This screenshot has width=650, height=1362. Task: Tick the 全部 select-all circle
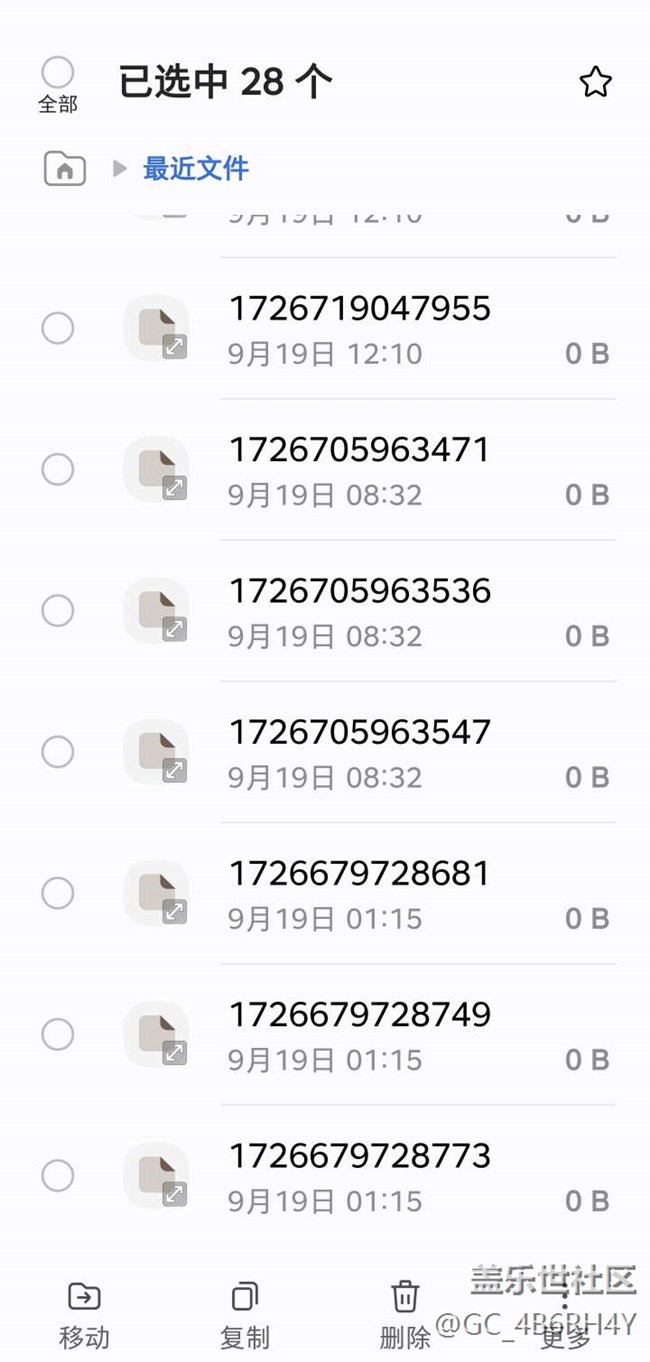pyautogui.click(x=57, y=73)
